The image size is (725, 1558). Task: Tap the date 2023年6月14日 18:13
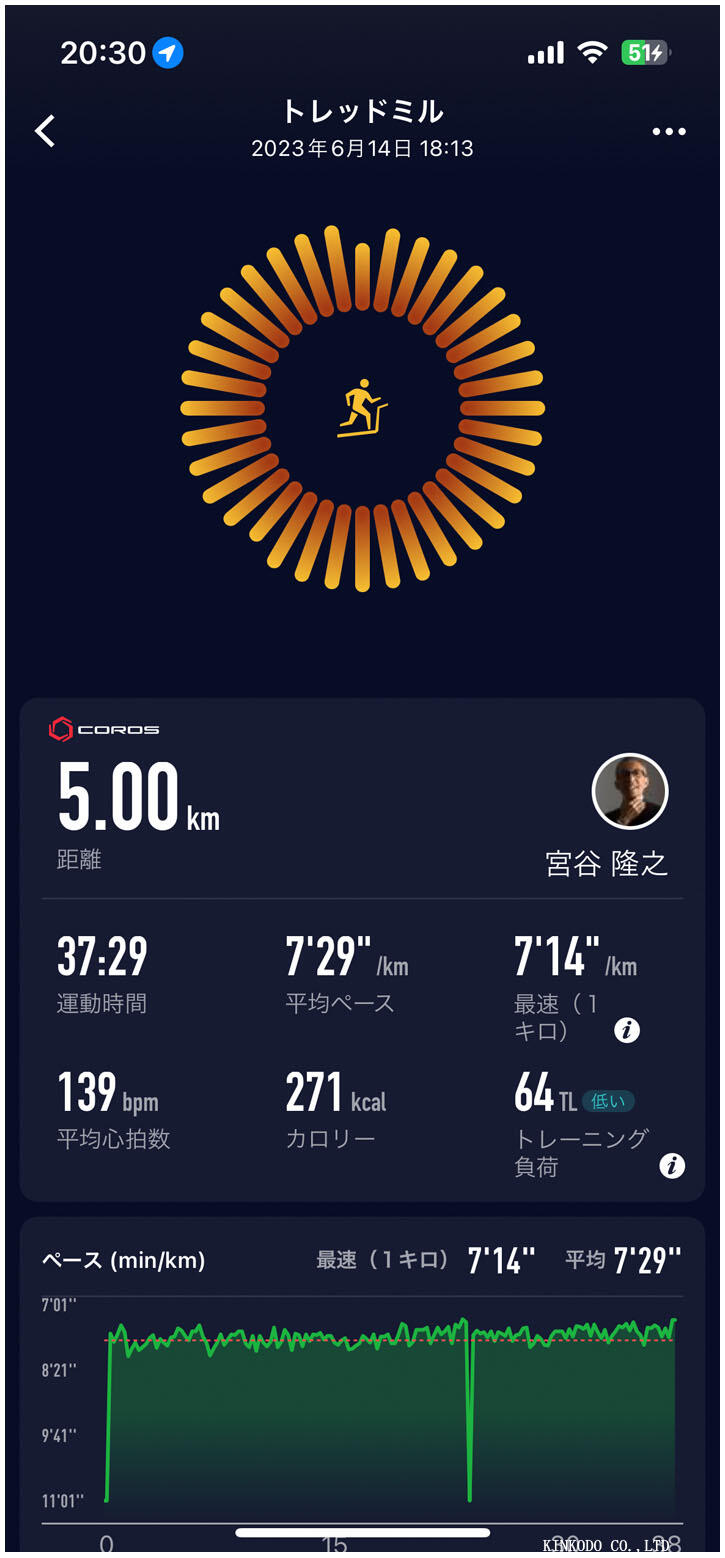pyautogui.click(x=362, y=148)
